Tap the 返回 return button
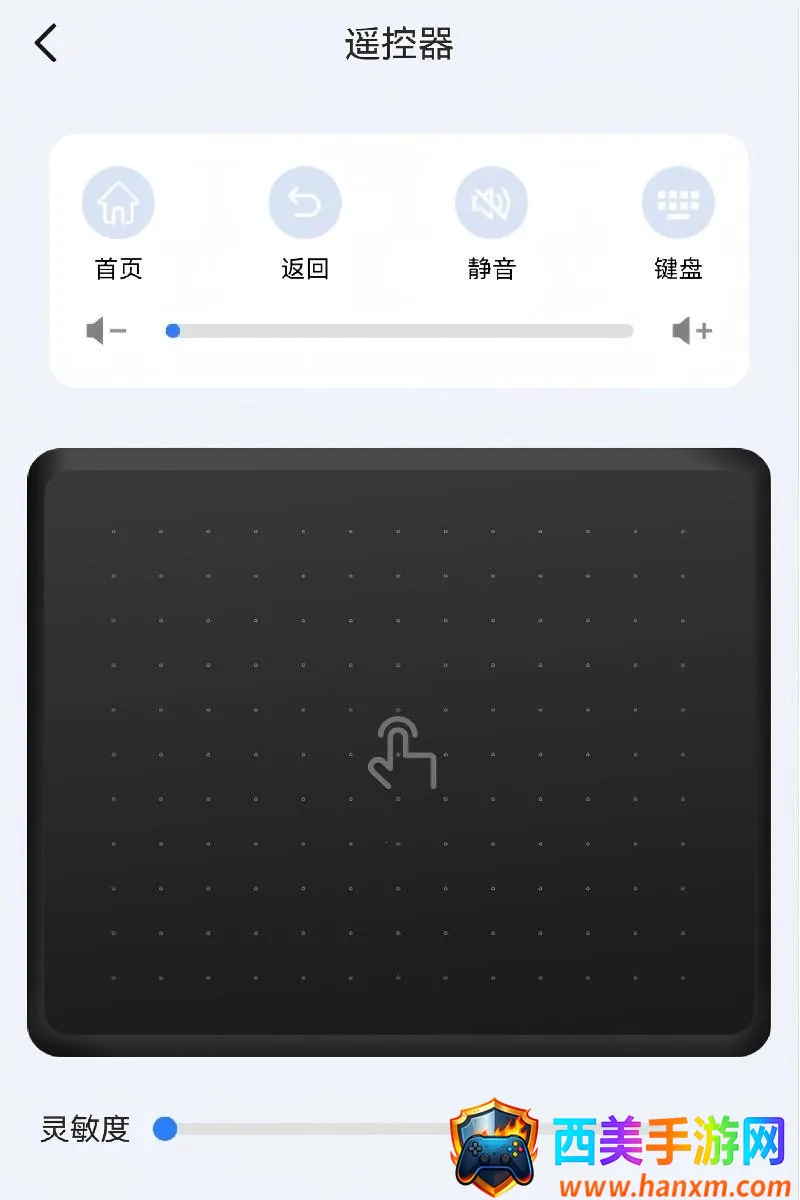The image size is (800, 1200). pyautogui.click(x=305, y=203)
